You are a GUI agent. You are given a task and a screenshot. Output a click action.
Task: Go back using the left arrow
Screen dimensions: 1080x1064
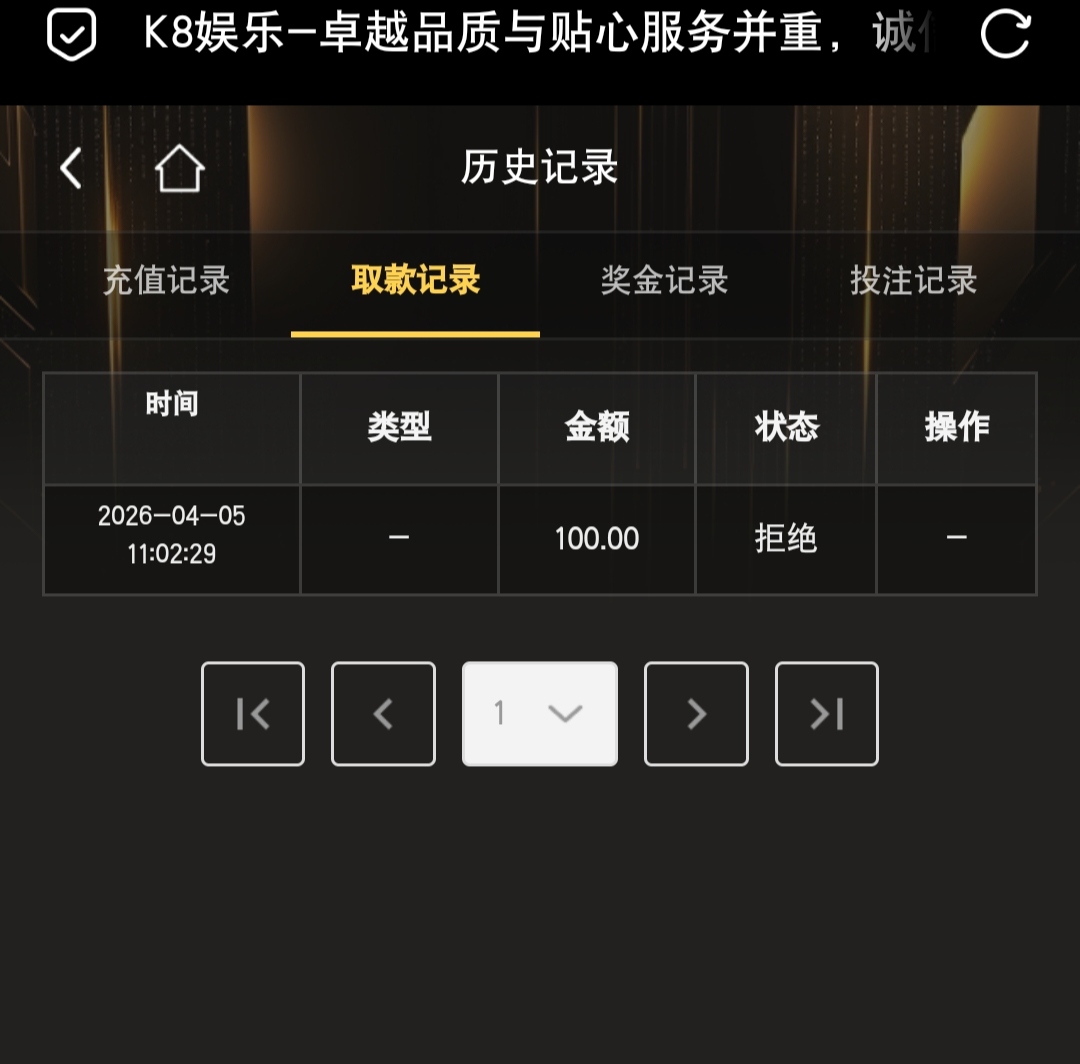pyautogui.click(x=70, y=168)
